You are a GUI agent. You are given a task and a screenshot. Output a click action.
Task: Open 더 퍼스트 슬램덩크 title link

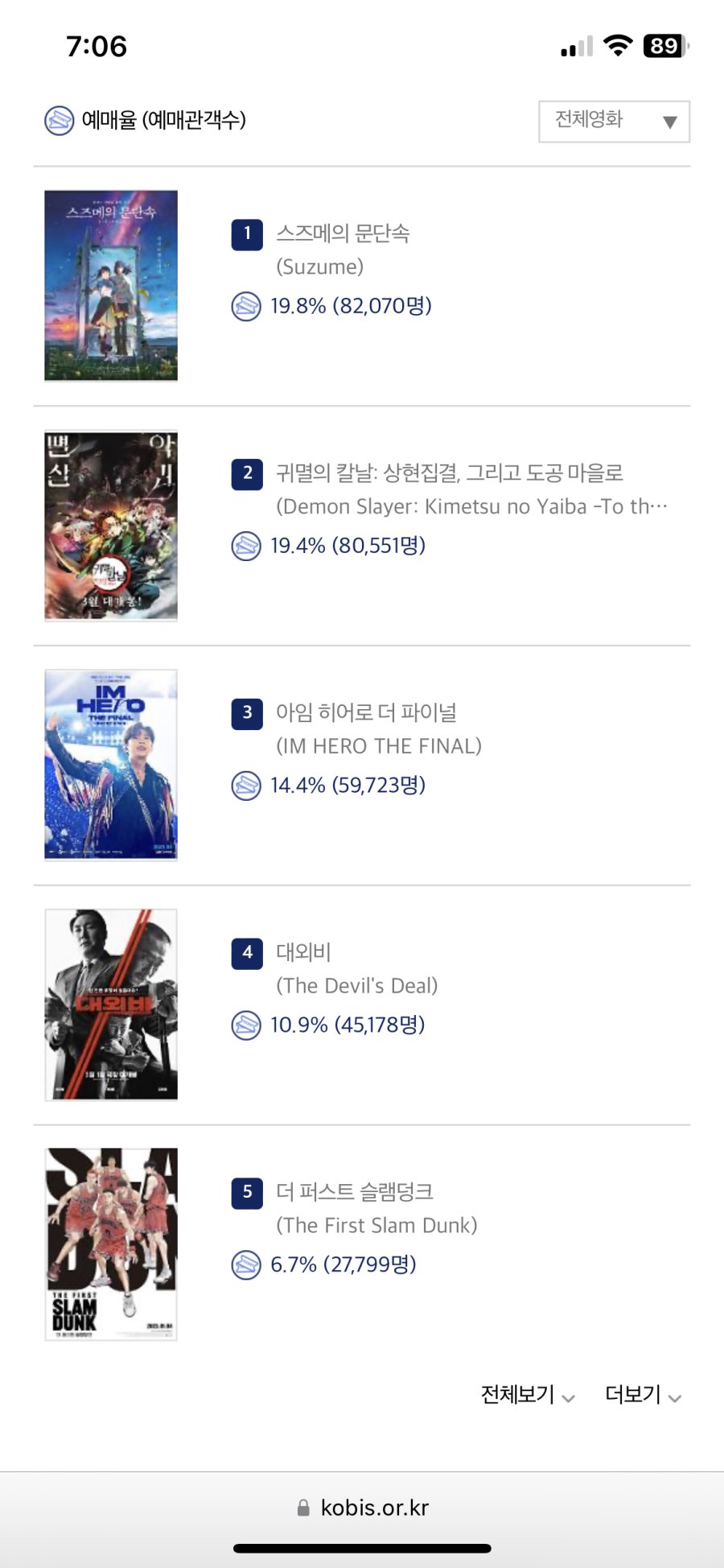point(354,1191)
